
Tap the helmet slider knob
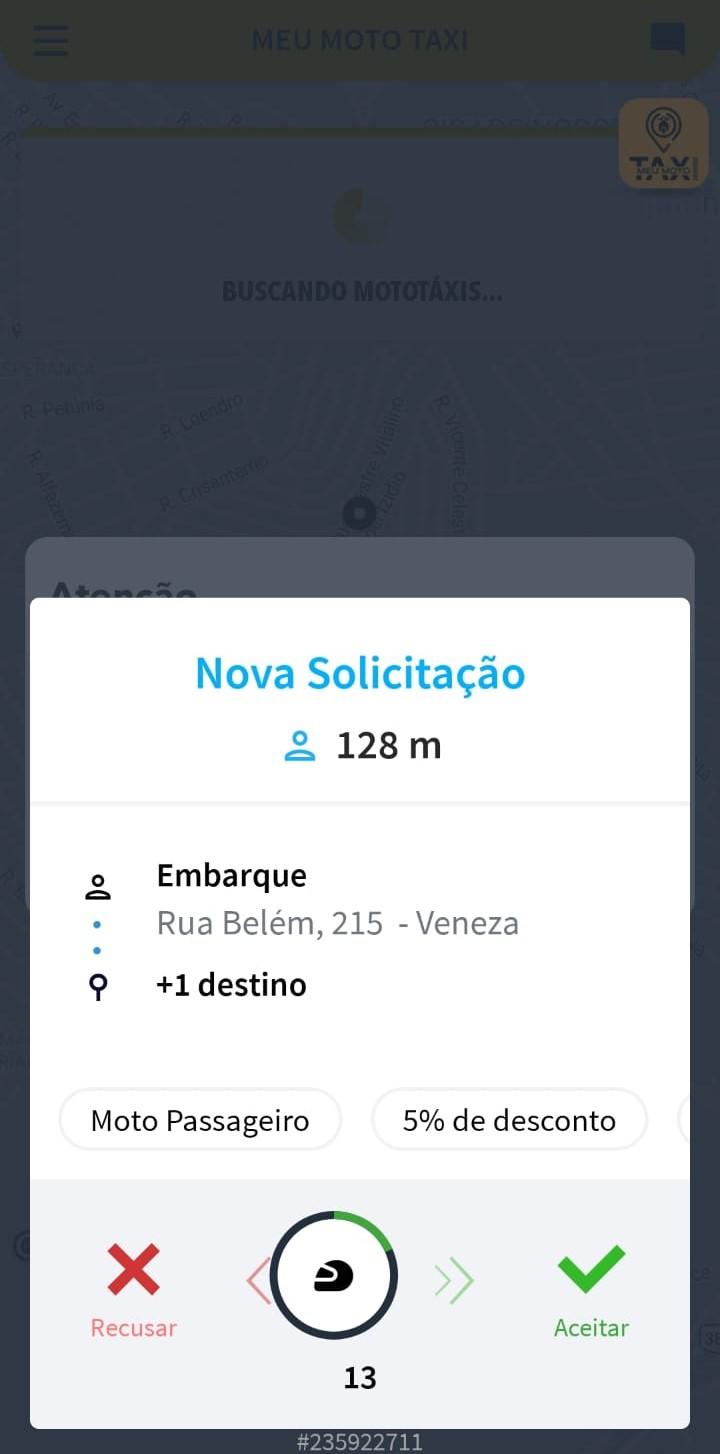334,1276
